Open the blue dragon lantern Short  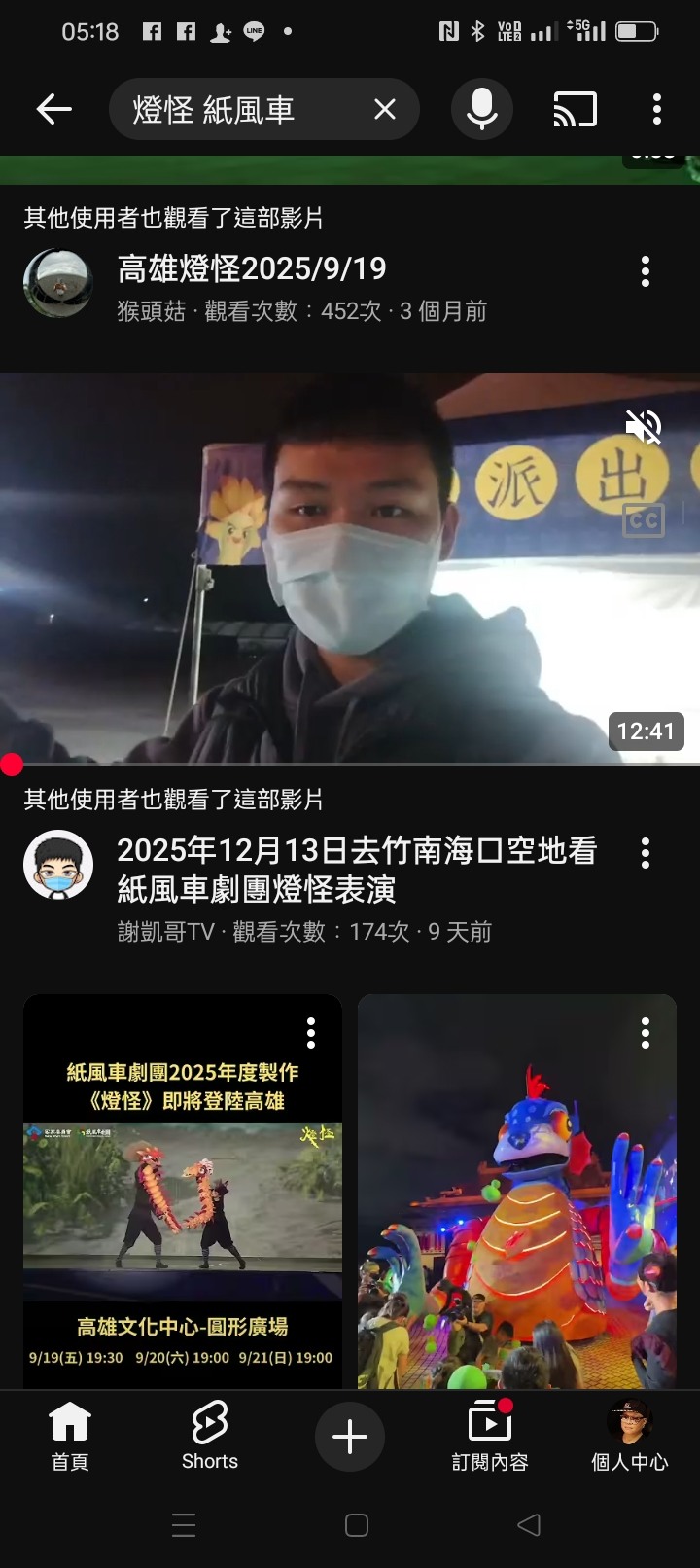tap(517, 1192)
